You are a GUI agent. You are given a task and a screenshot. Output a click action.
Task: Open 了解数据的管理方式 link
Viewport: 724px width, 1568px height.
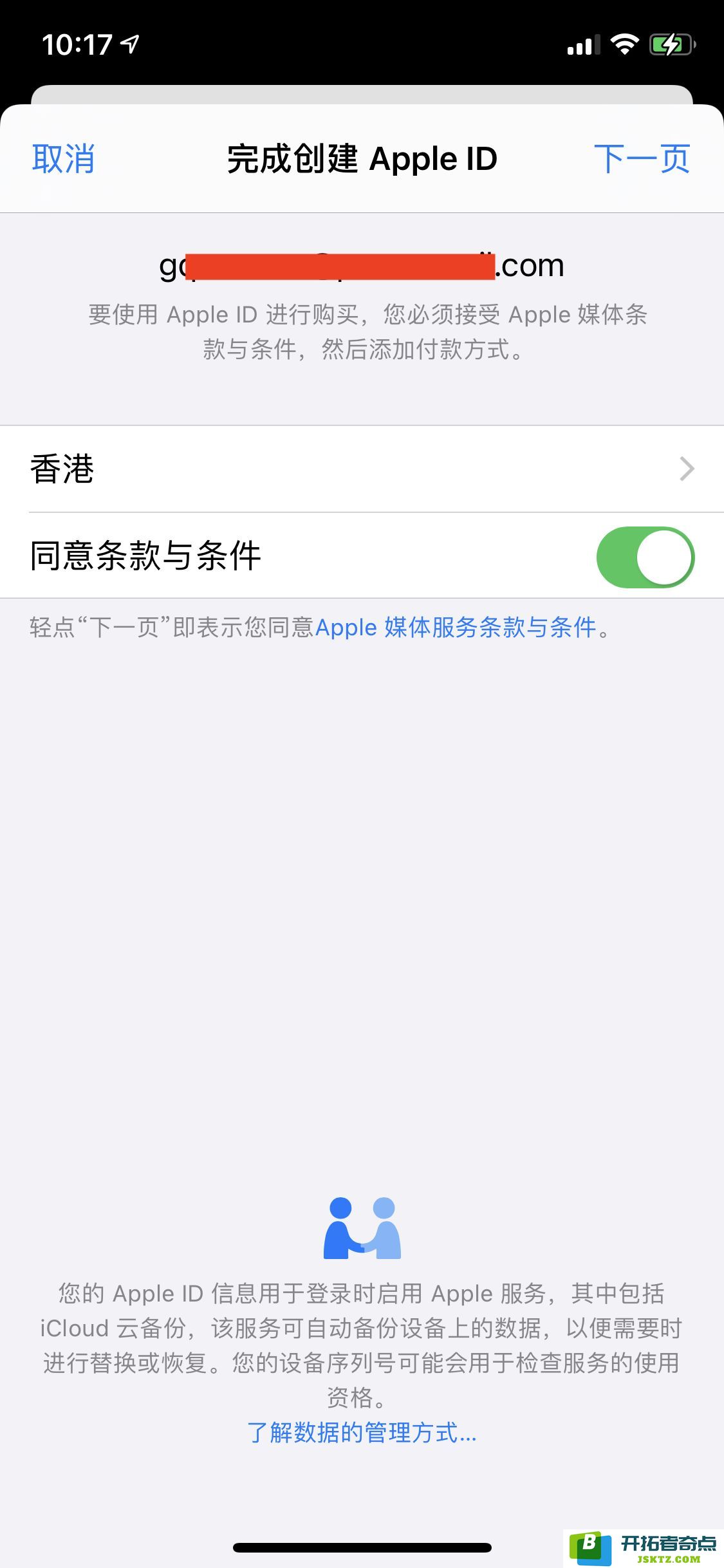(362, 1432)
